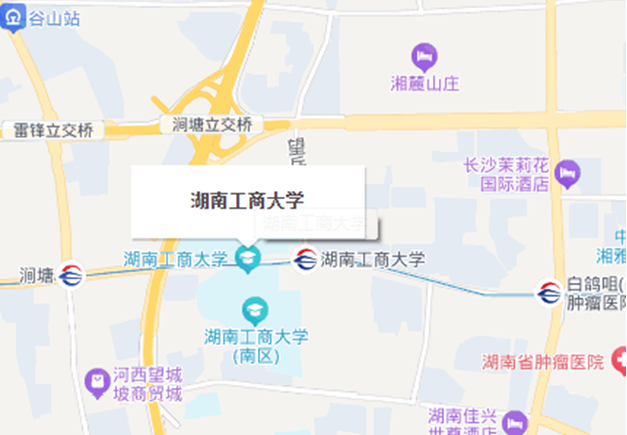
Task: Select the 湖南工商大学 metro station marker
Action: tap(306, 260)
